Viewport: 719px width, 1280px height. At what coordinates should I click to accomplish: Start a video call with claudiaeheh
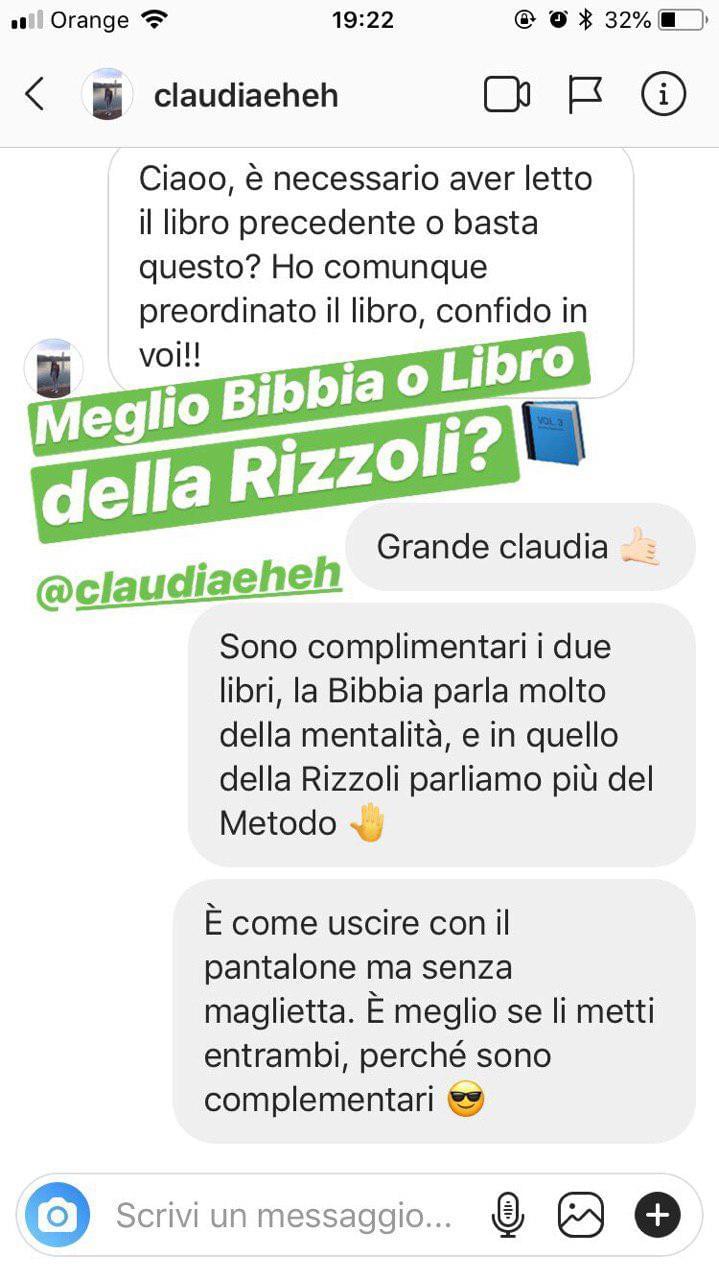click(x=506, y=95)
